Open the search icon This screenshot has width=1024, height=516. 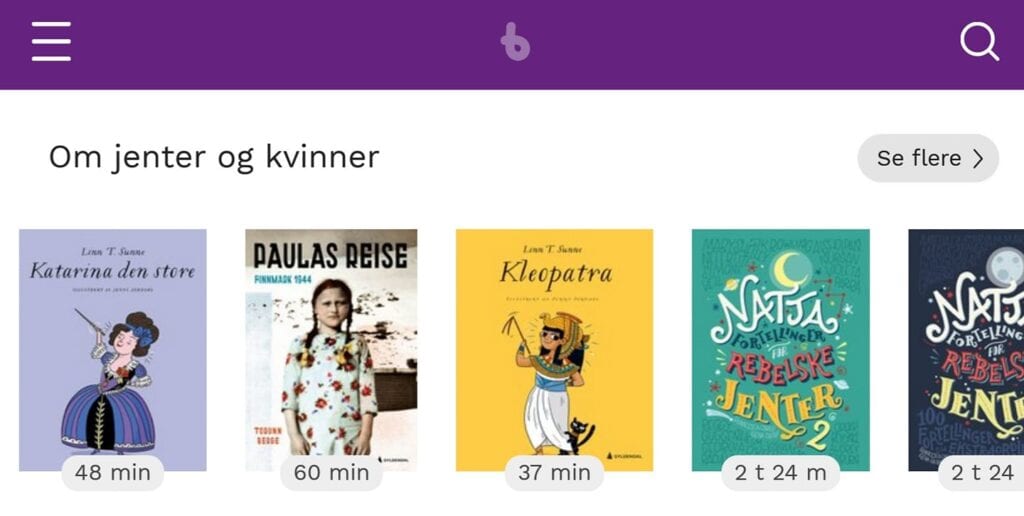click(x=979, y=42)
